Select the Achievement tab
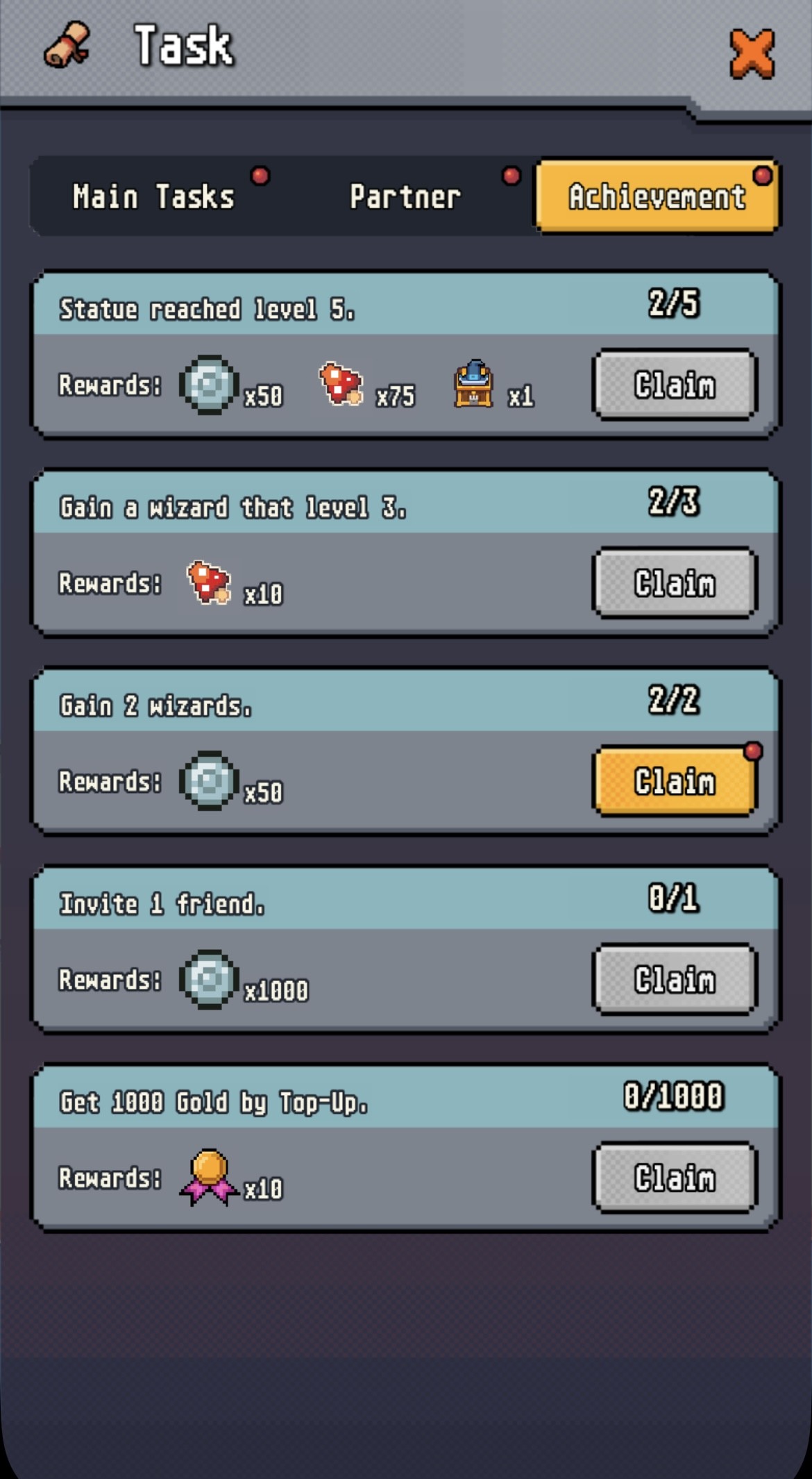This screenshot has width=812, height=1479. tap(657, 197)
